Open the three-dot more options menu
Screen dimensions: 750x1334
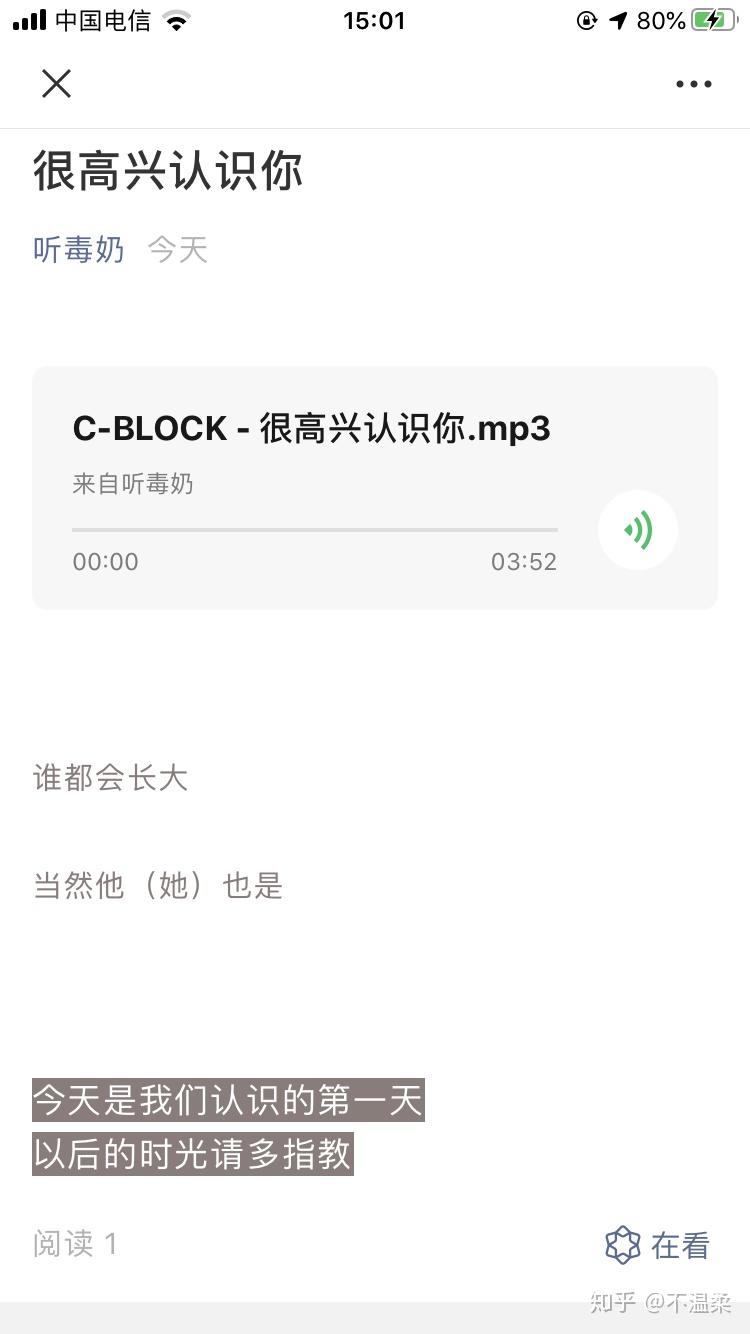693,84
